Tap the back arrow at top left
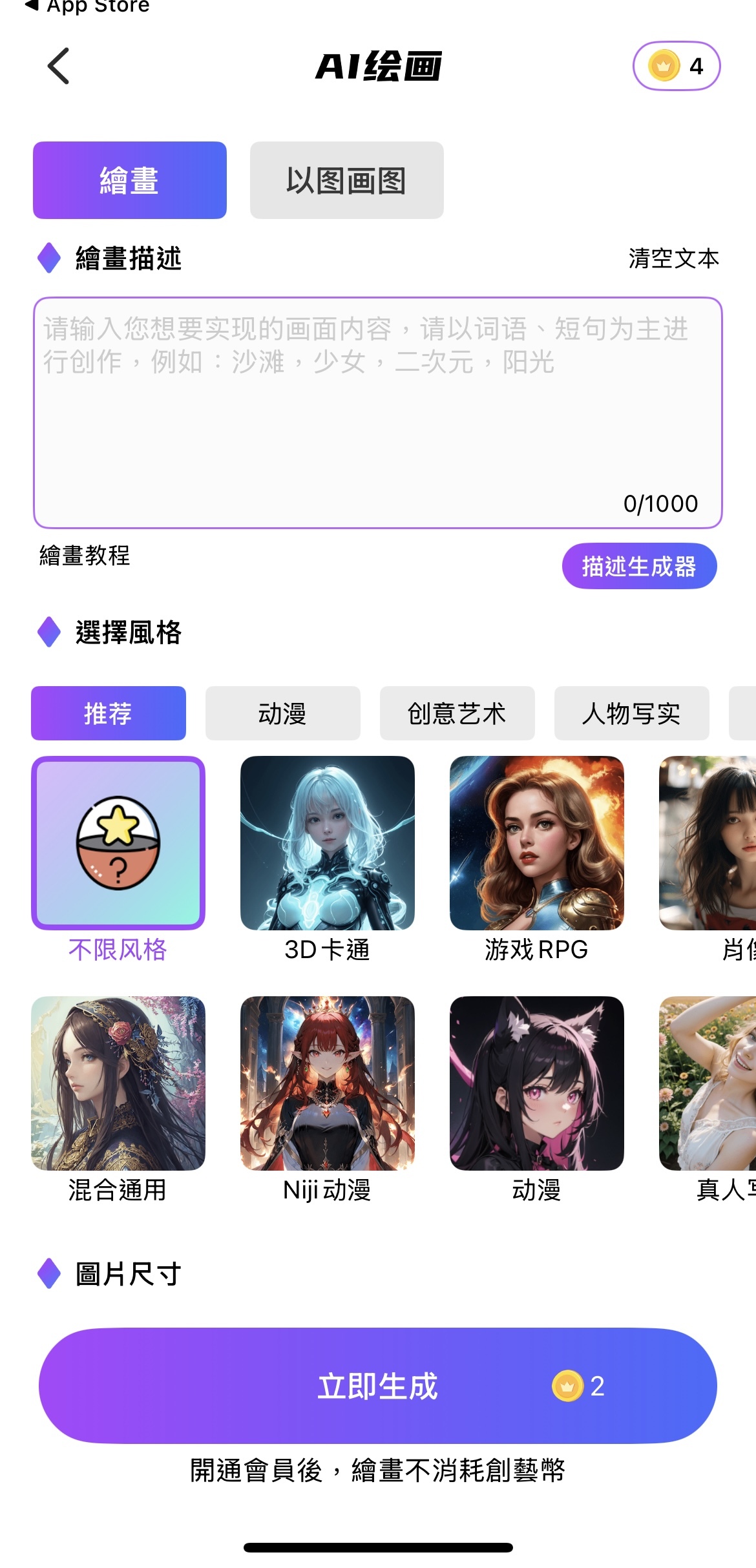This screenshot has width=756, height=1568. tap(57, 66)
